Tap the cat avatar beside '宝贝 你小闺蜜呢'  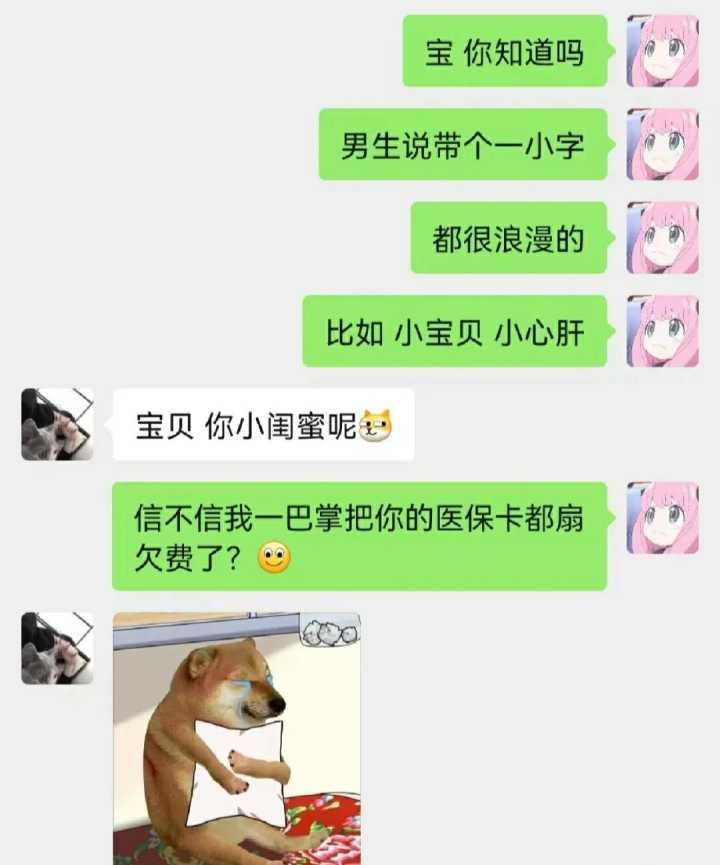click(x=58, y=425)
